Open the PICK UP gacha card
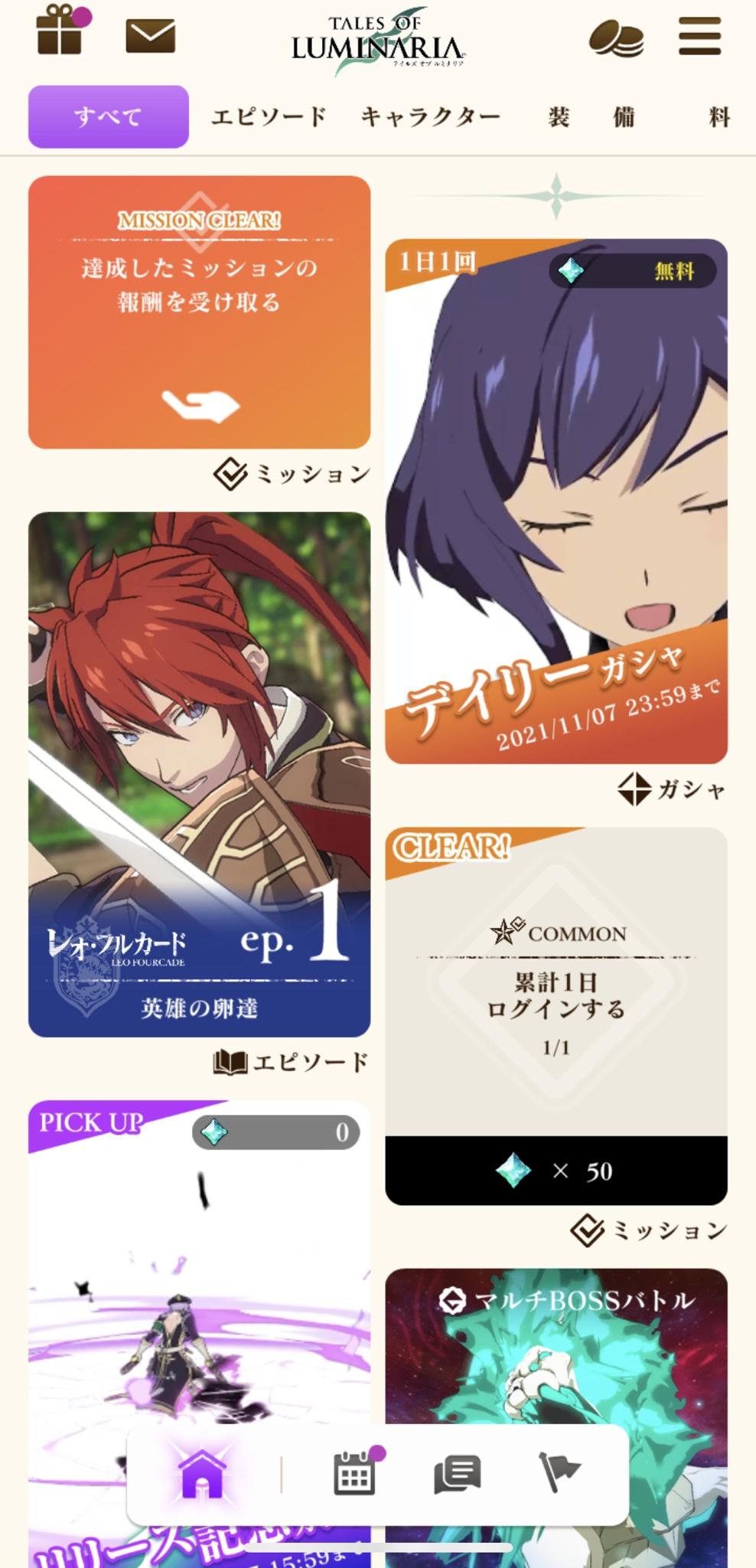The height and width of the screenshot is (1568, 756). [200, 1263]
